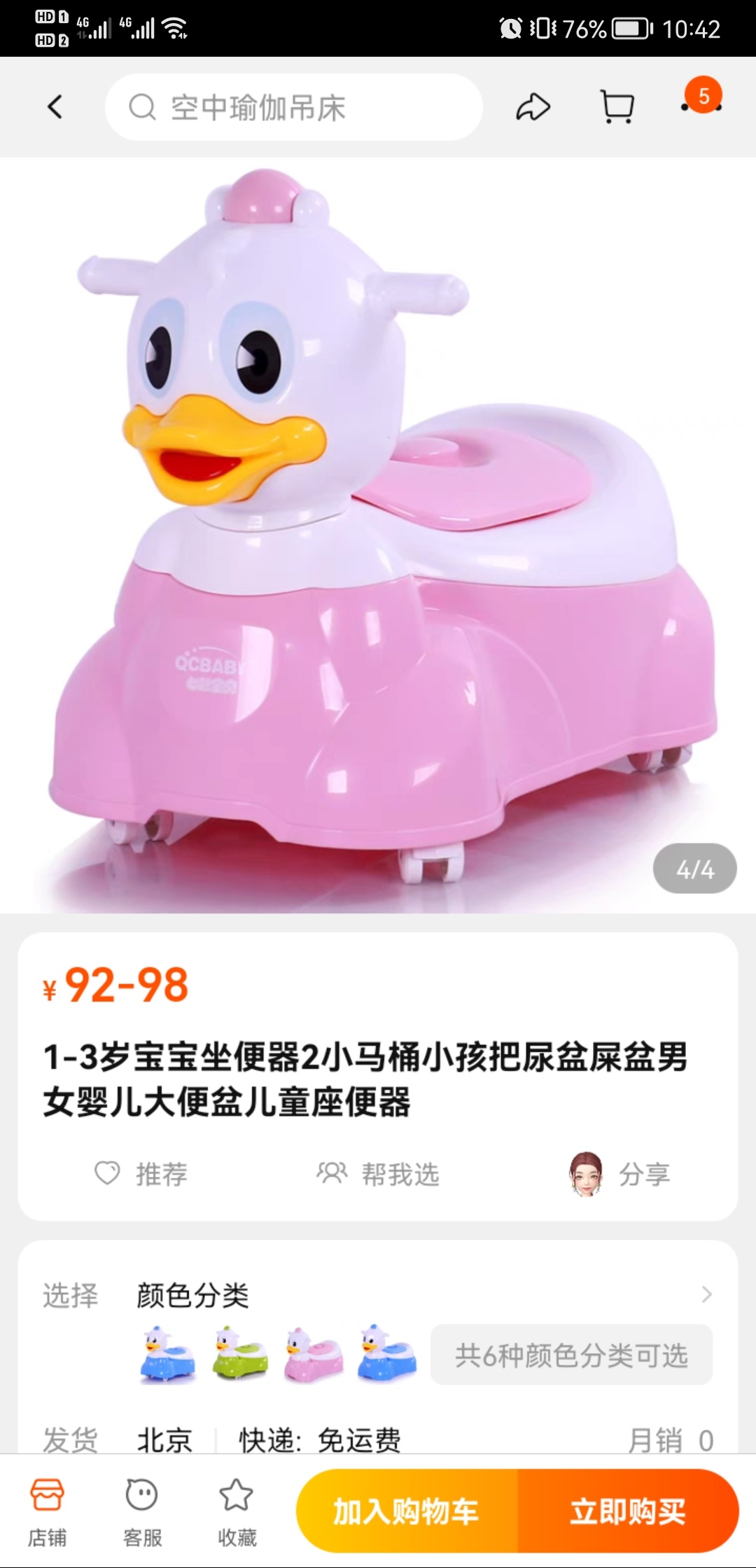This screenshot has height=1568, width=756.
Task: Tap 推荐 to recommend this item
Action: tap(141, 1174)
